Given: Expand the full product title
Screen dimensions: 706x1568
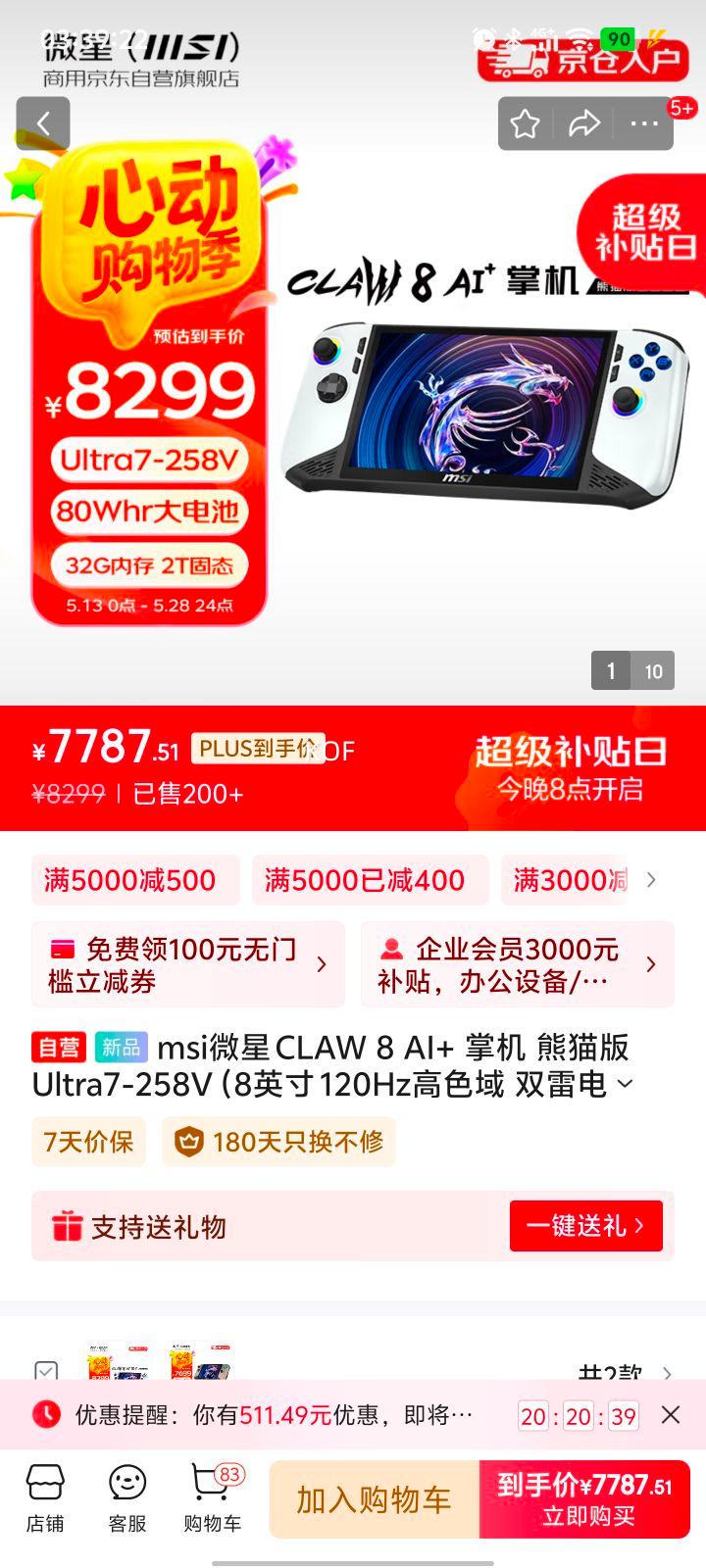Looking at the screenshot, I should [x=625, y=1085].
